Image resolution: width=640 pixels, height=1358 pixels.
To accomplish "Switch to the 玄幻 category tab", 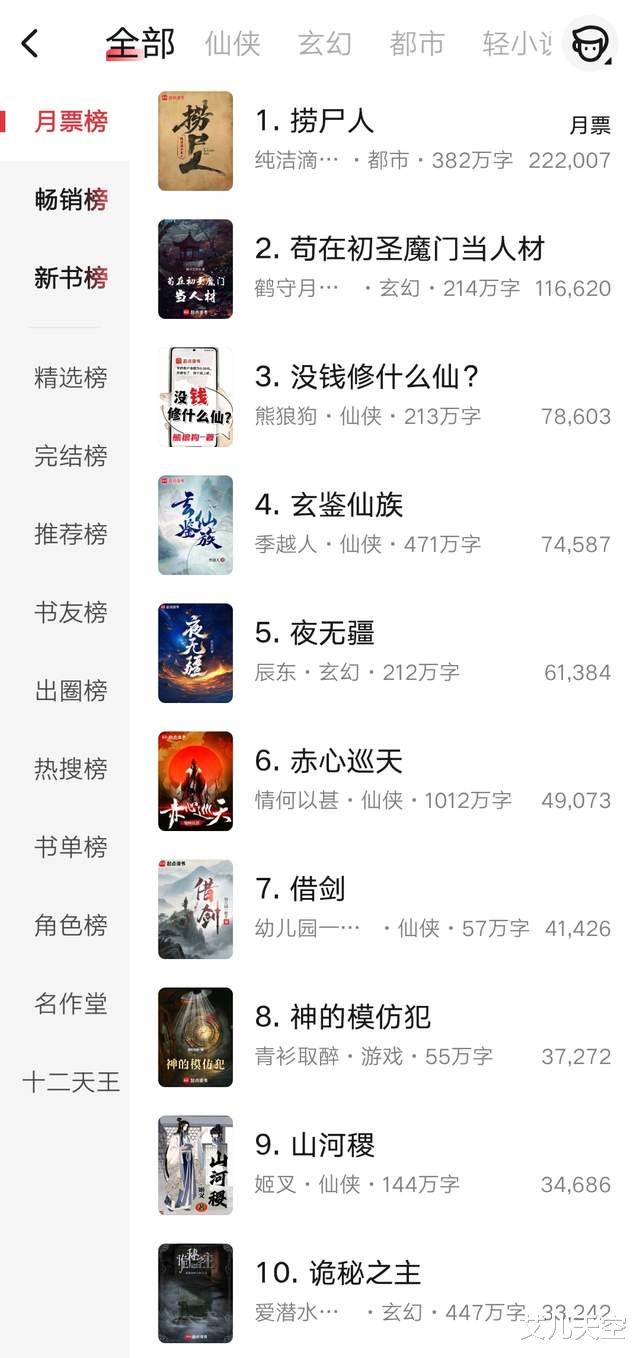I will pyautogui.click(x=325, y=44).
